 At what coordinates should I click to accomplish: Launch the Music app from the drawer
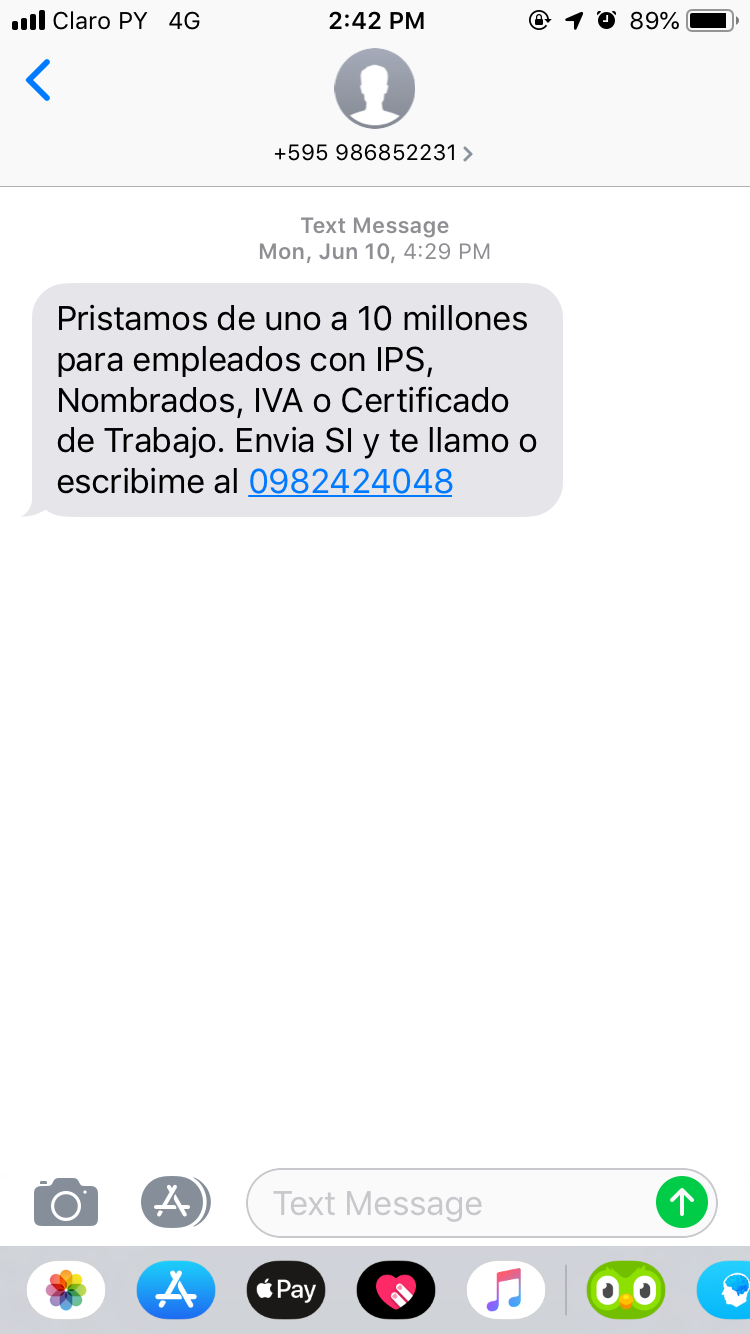coord(506,1290)
